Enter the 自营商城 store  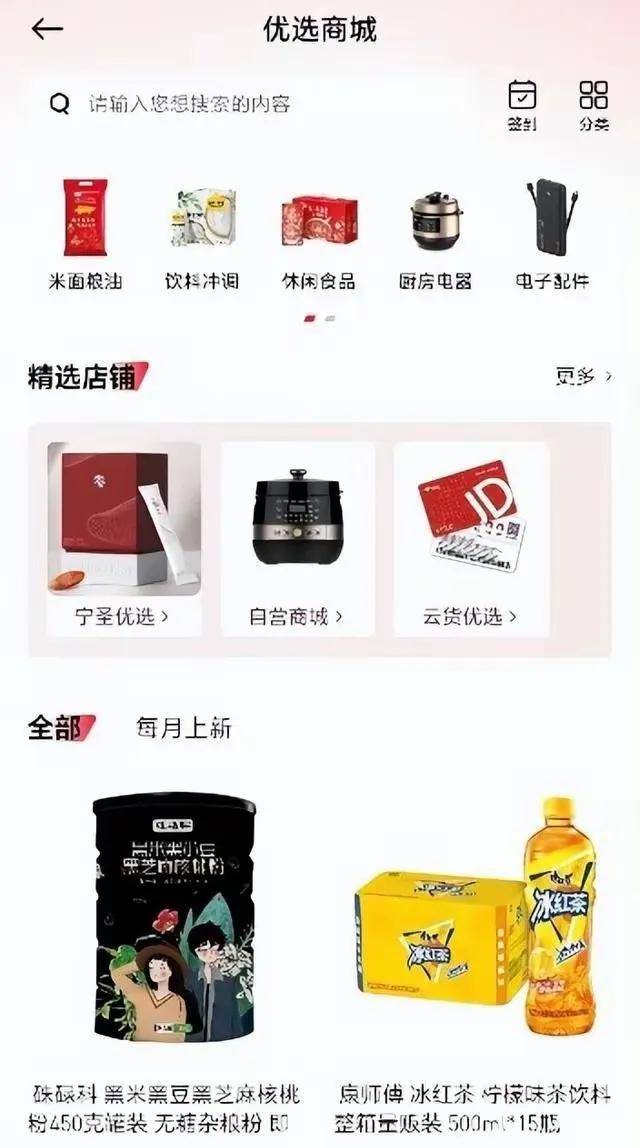298,539
